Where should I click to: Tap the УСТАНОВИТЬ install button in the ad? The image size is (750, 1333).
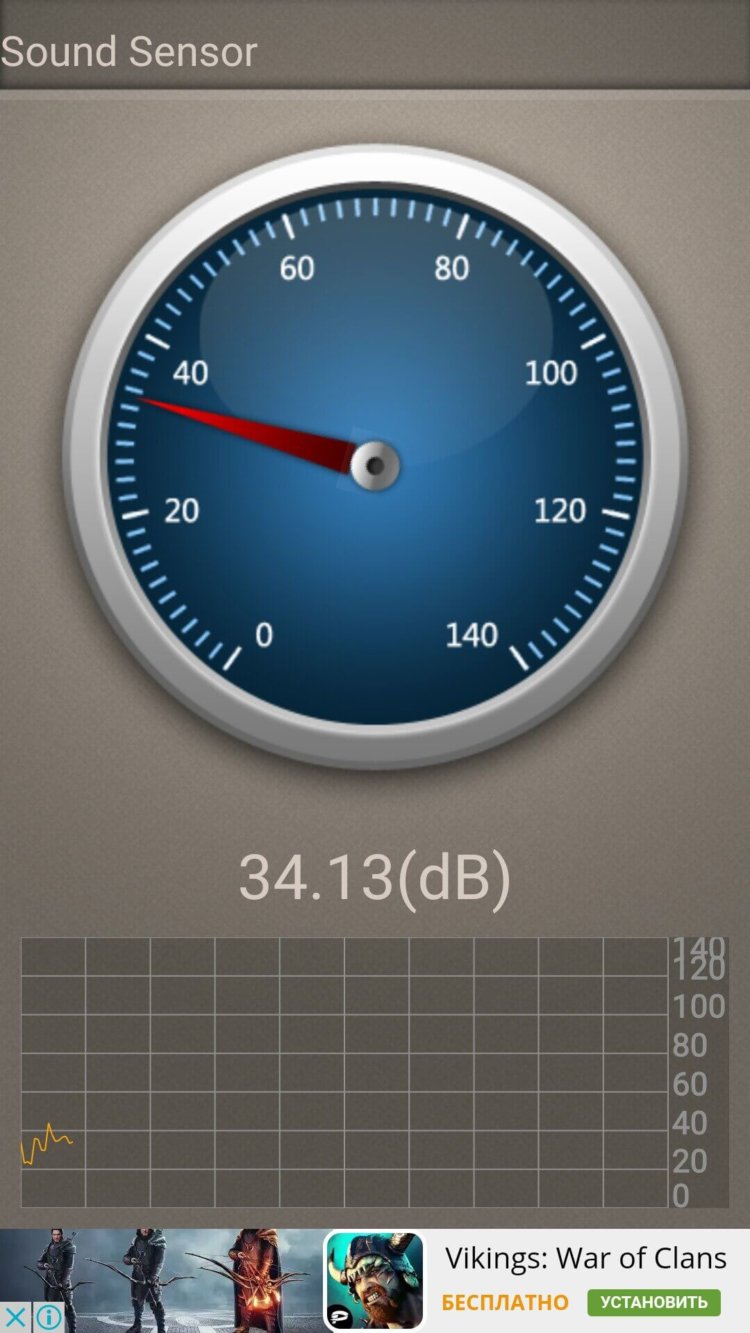(x=653, y=1302)
